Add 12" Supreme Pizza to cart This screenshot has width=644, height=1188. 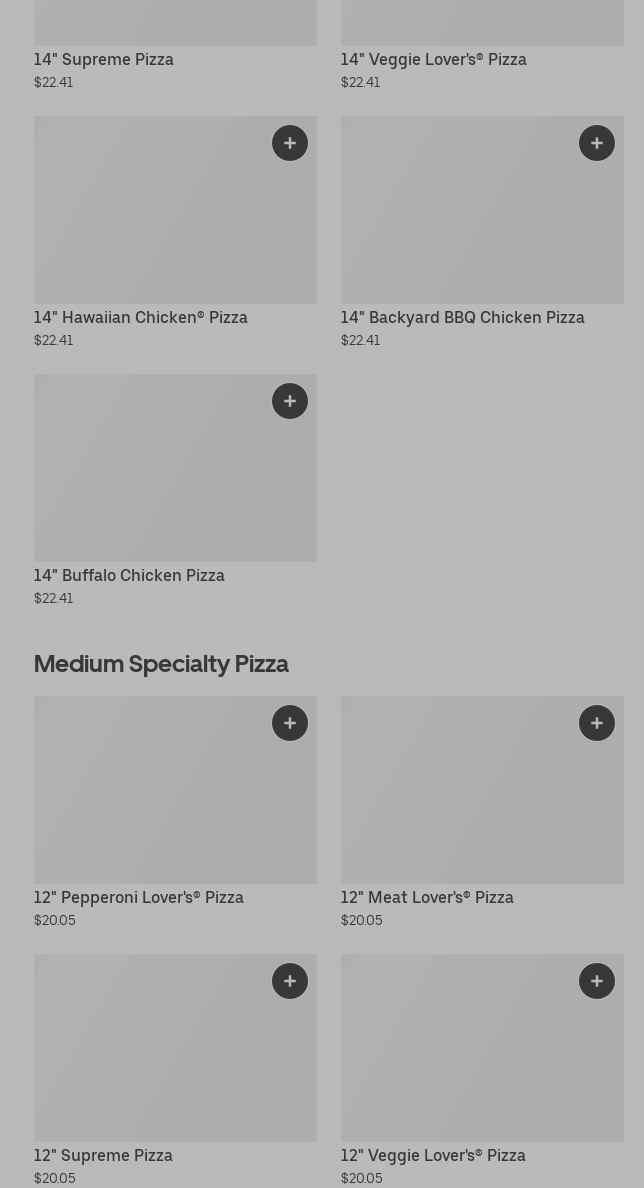click(290, 981)
